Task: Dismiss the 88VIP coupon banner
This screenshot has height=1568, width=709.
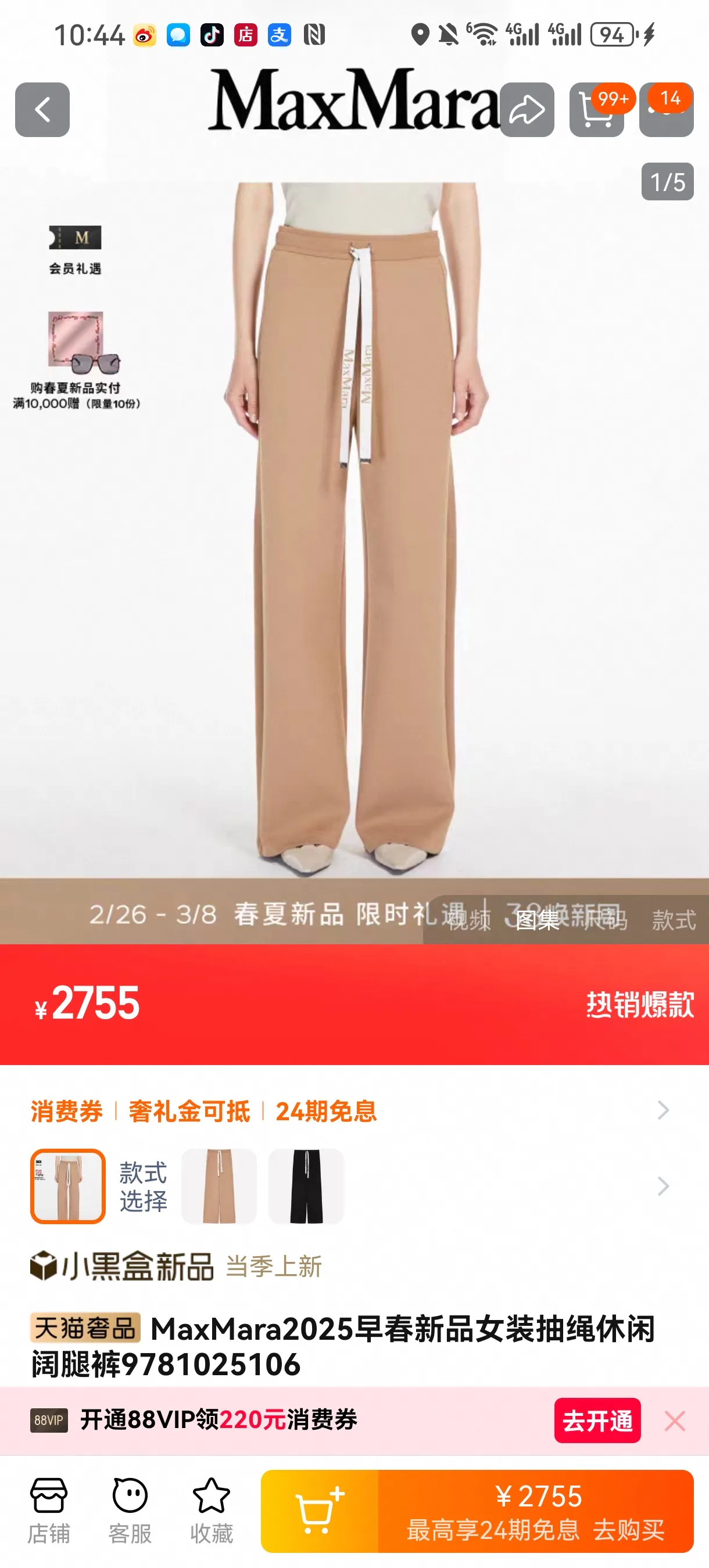Action: point(675,1420)
